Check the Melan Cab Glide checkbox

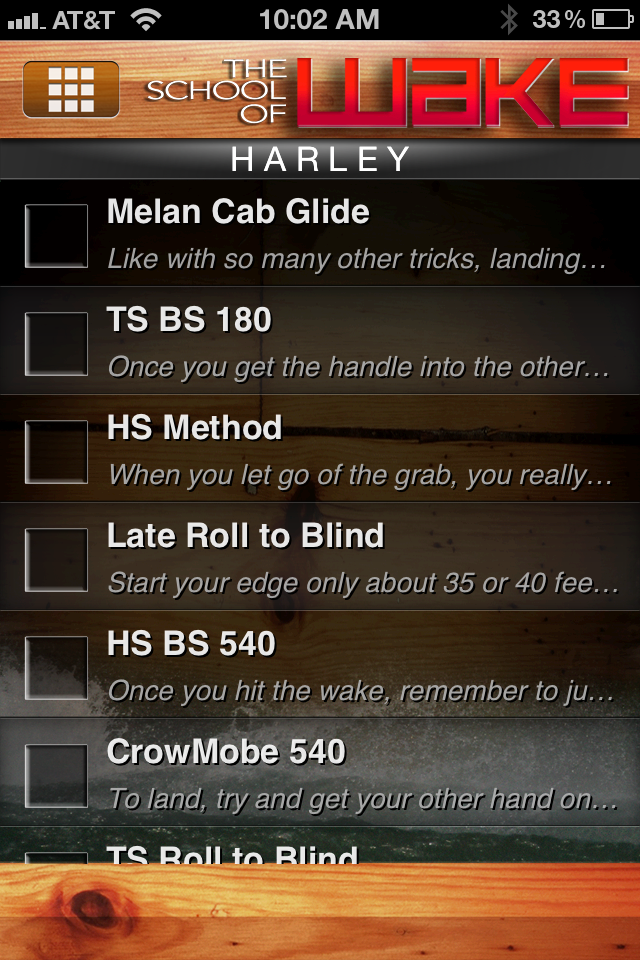tap(56, 236)
